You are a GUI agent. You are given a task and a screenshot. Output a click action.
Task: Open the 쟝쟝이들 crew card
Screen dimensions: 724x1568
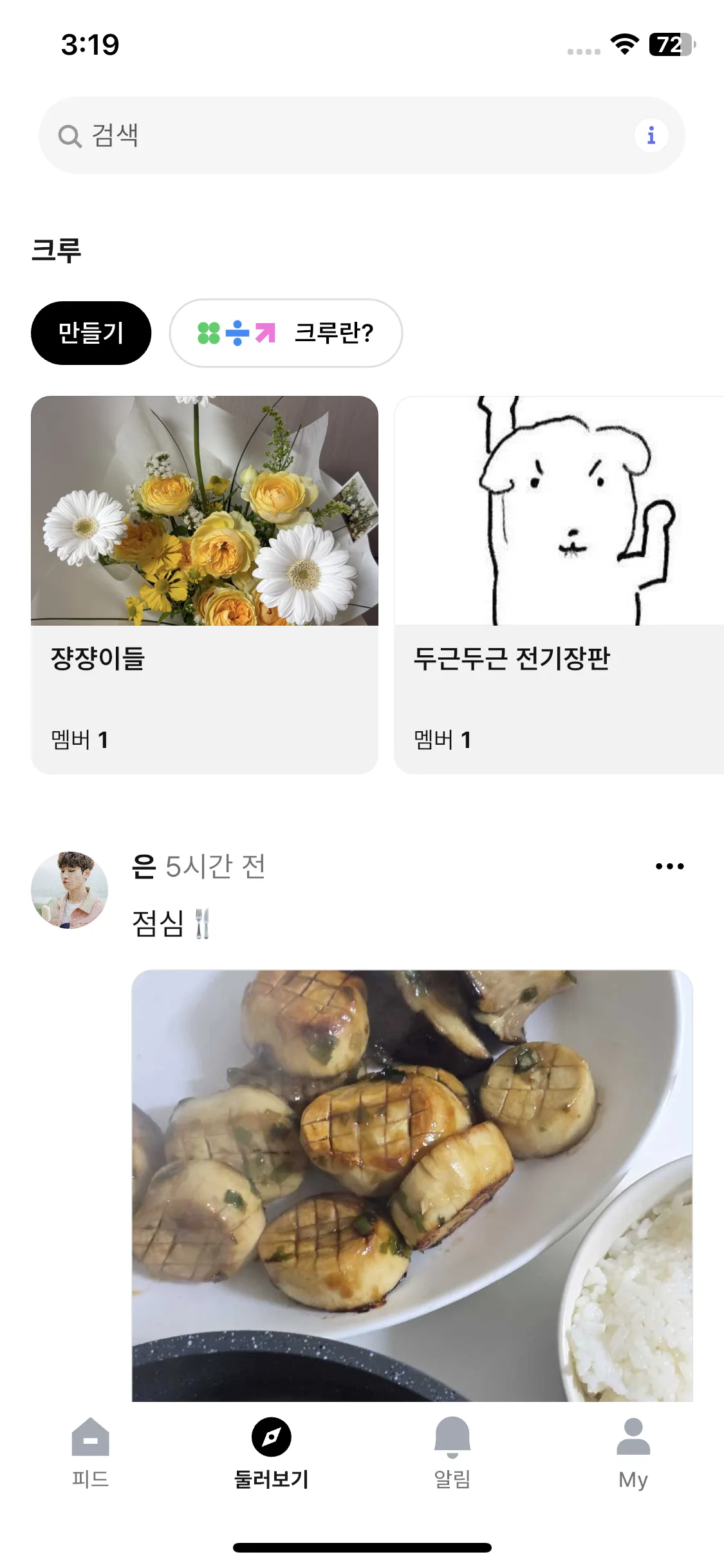click(x=205, y=584)
